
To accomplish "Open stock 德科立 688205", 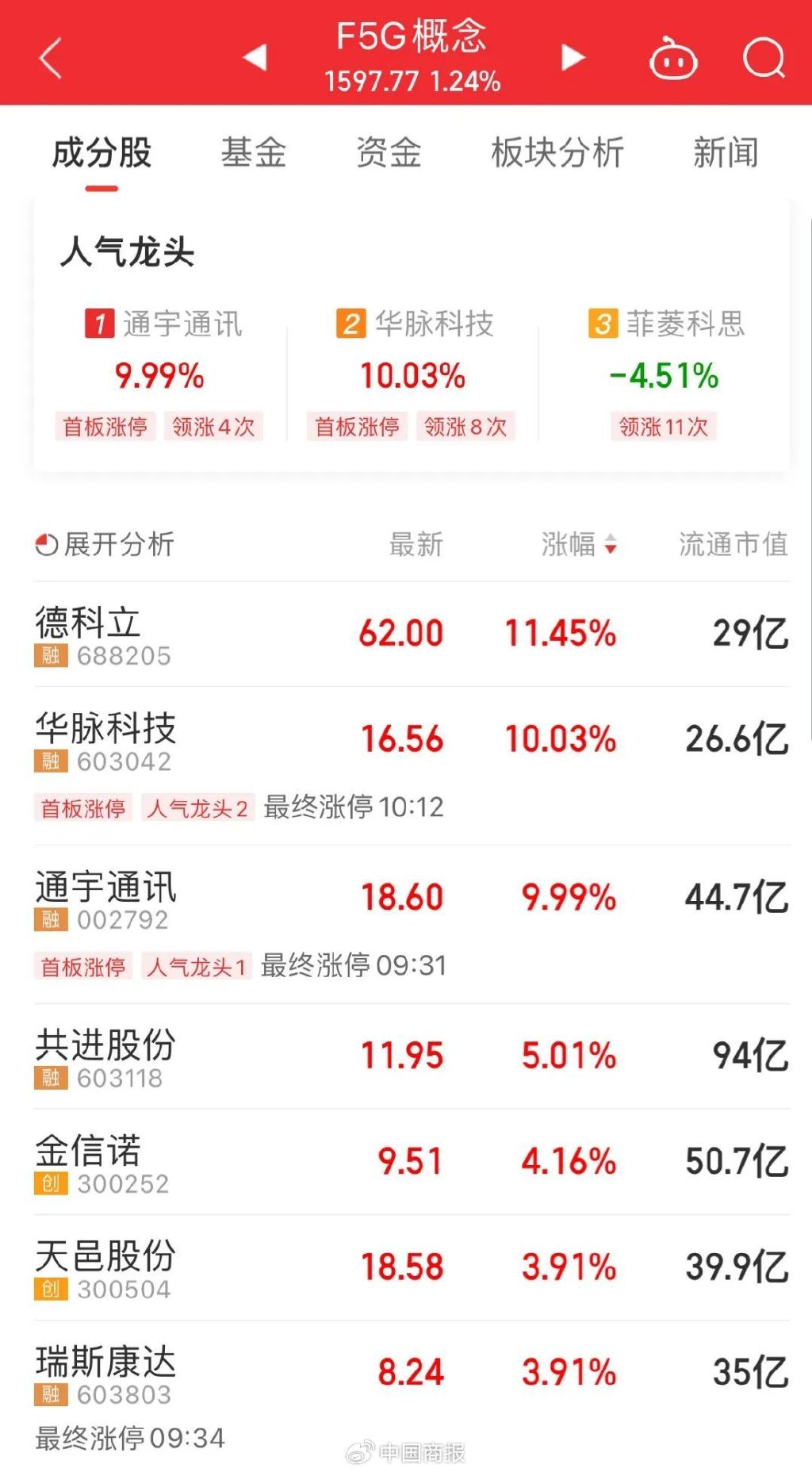I will (x=412, y=634).
